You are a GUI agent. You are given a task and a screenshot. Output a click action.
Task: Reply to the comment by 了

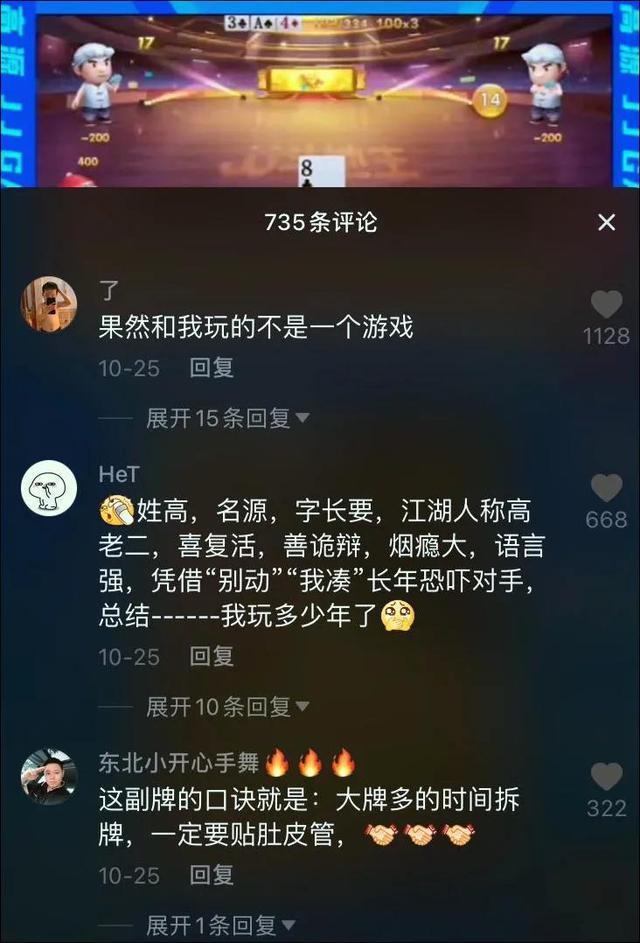coord(212,368)
